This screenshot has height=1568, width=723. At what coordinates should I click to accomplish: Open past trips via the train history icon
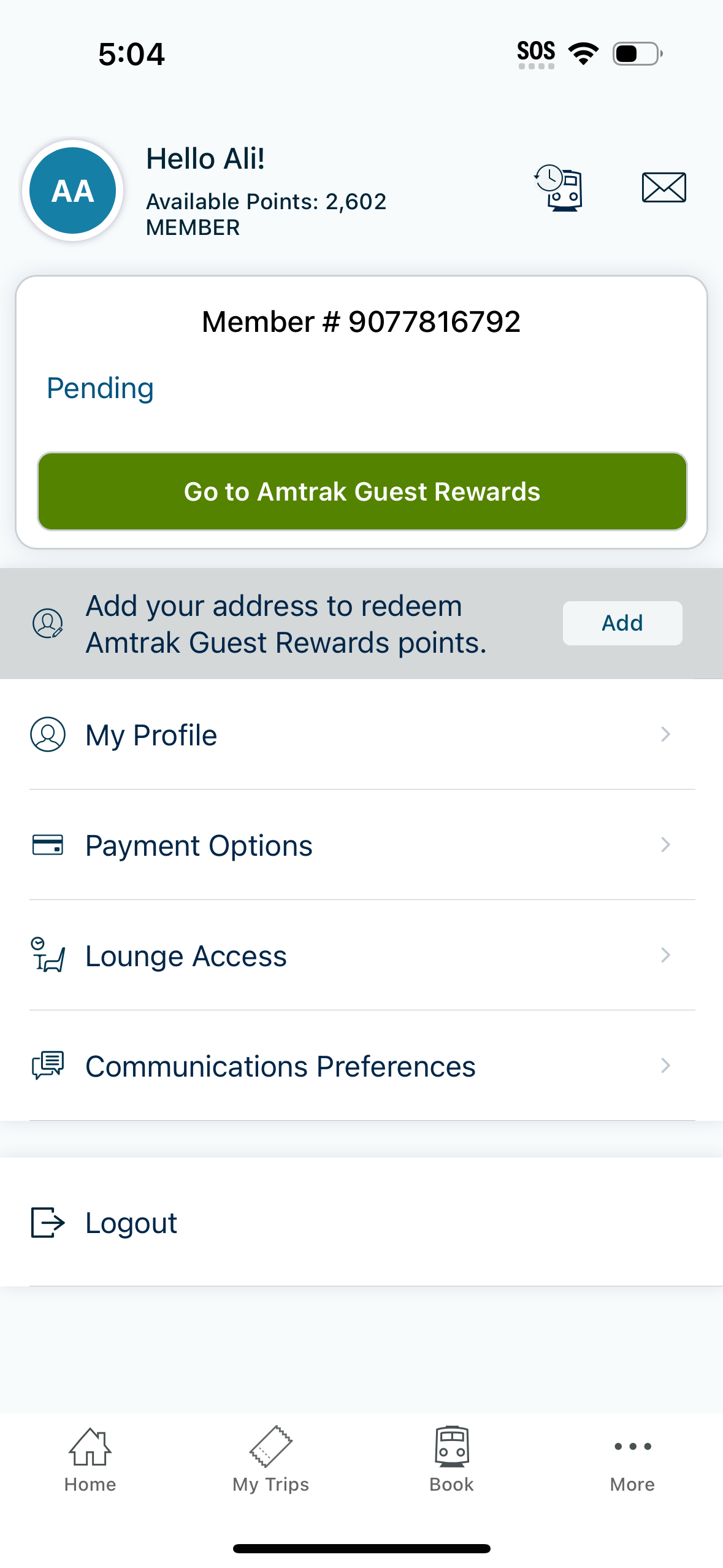tap(557, 188)
